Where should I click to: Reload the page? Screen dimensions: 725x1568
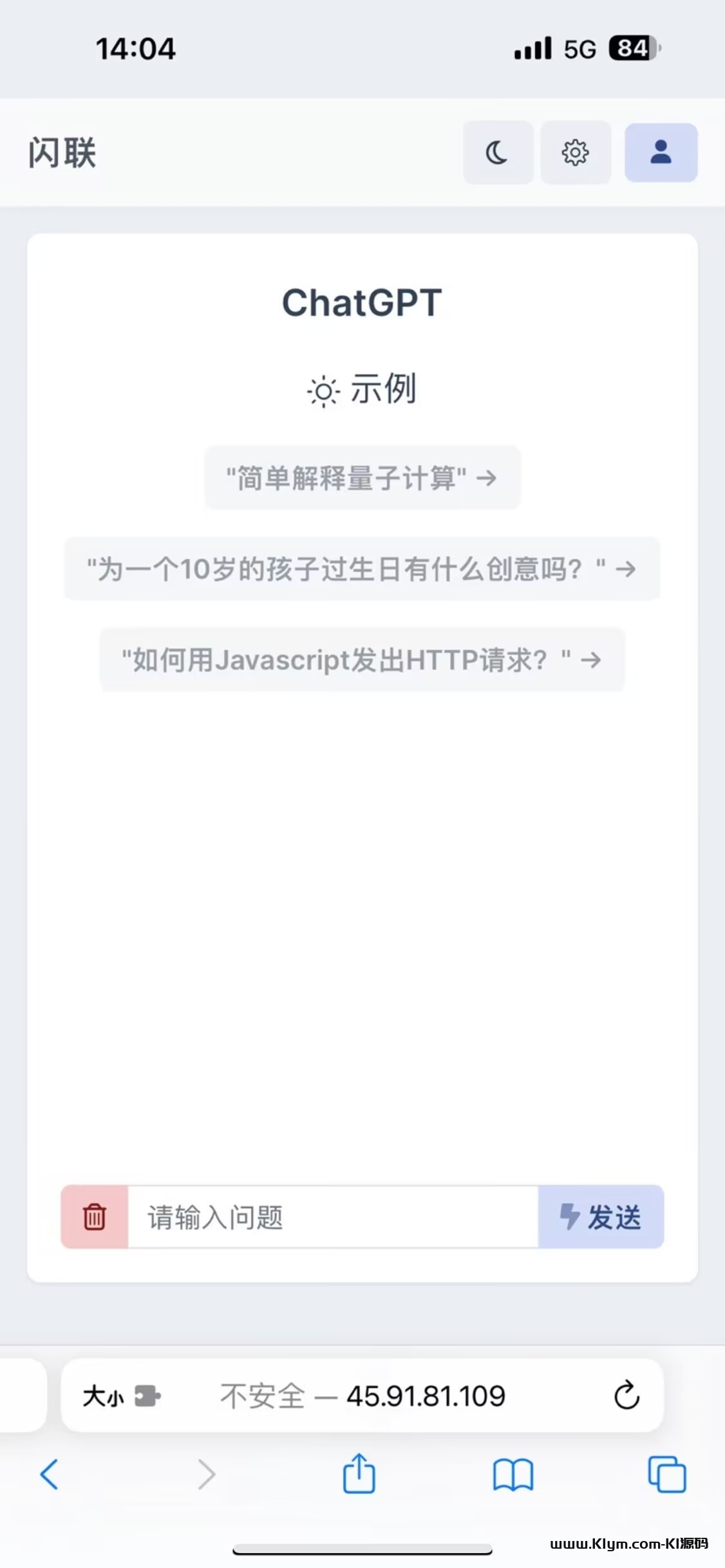click(x=626, y=1396)
